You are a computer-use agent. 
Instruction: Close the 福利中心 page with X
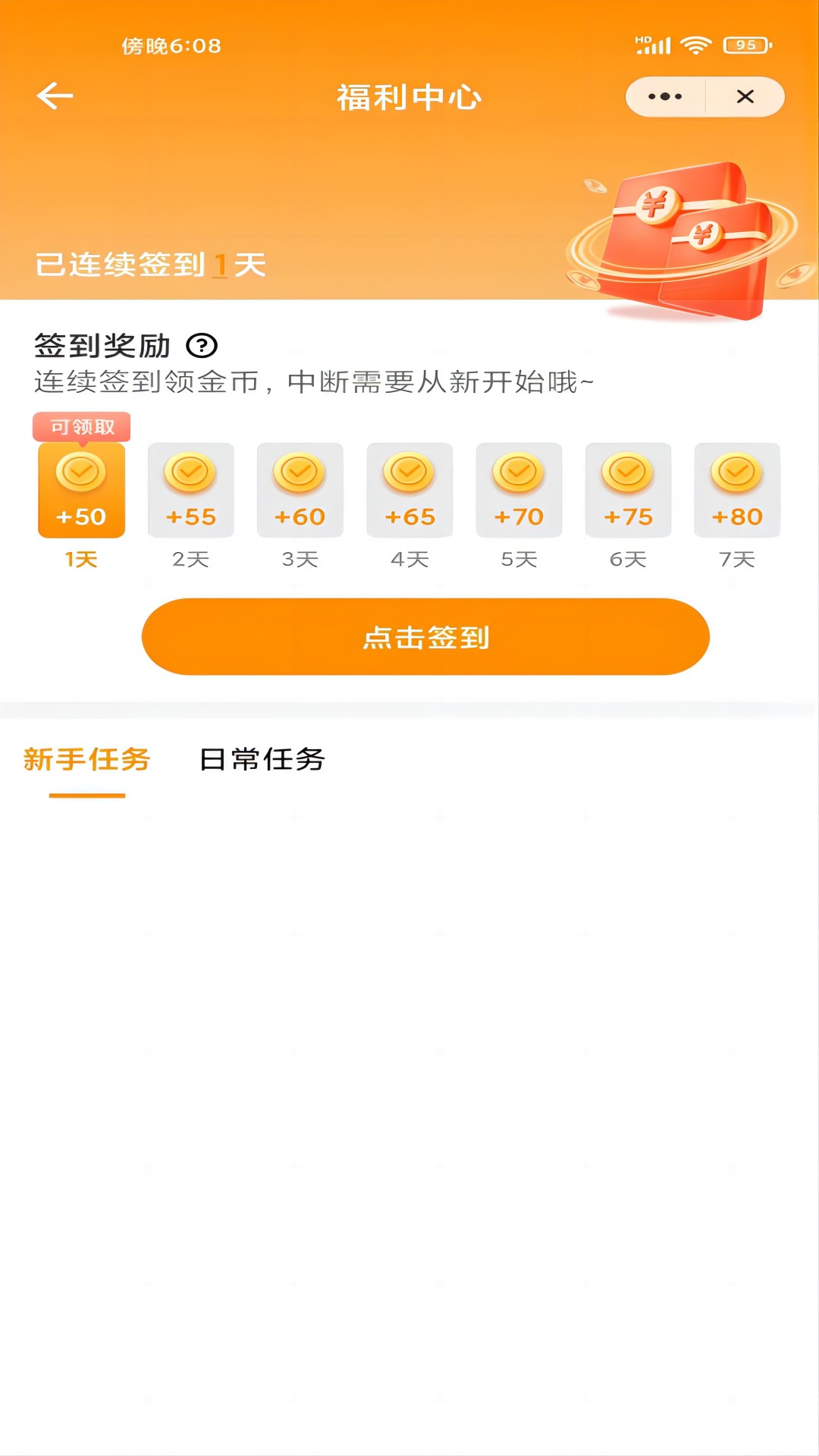click(x=745, y=96)
